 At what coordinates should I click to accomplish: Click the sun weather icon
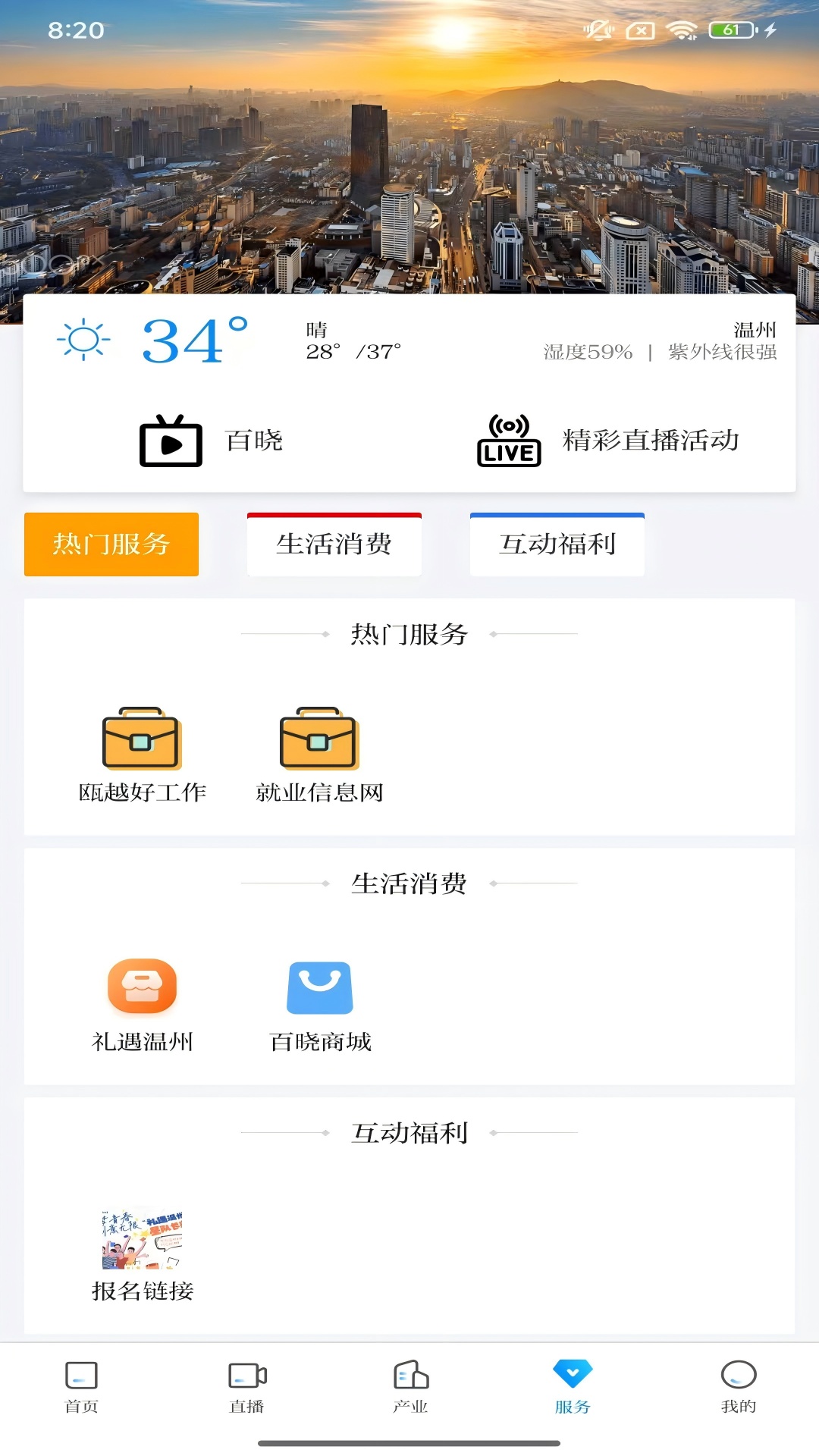coord(82,339)
